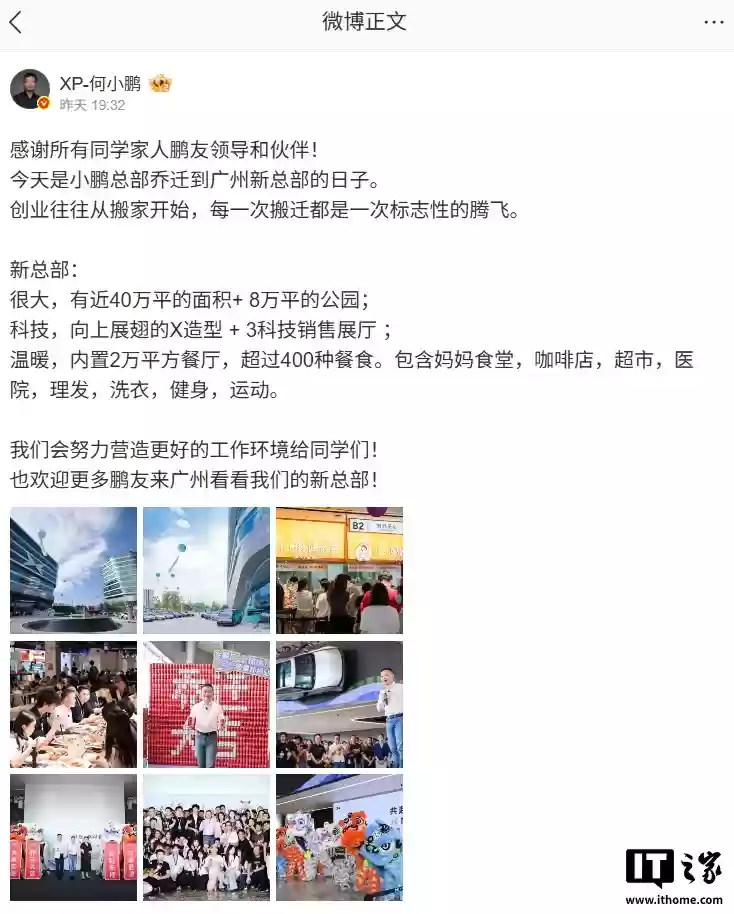The height and width of the screenshot is (914, 734).
Task: Open the ribbon-cutting ceremony stage photo
Action: (x=73, y=837)
